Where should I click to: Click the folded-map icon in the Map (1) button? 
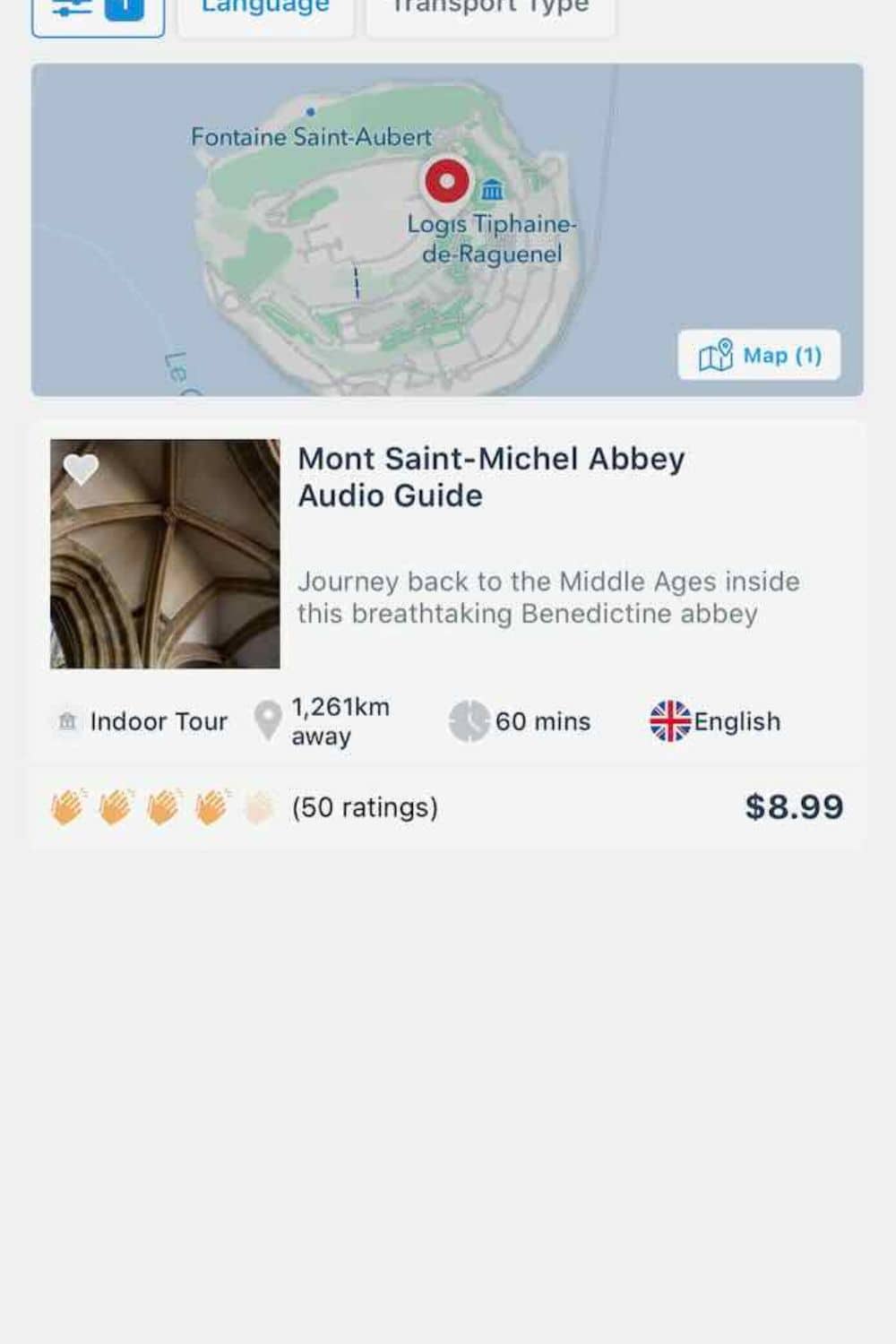click(x=714, y=356)
